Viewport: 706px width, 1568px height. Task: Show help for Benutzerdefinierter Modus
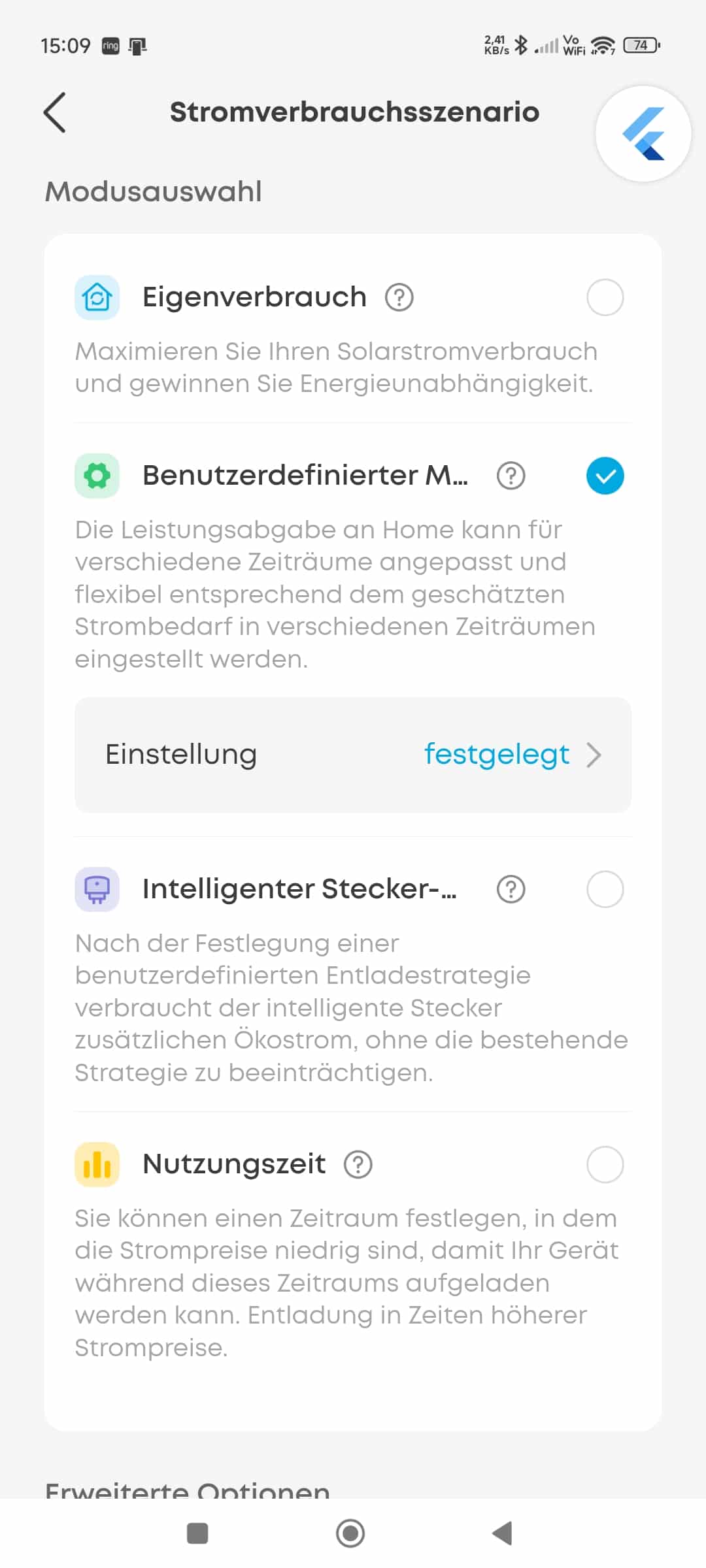511,476
